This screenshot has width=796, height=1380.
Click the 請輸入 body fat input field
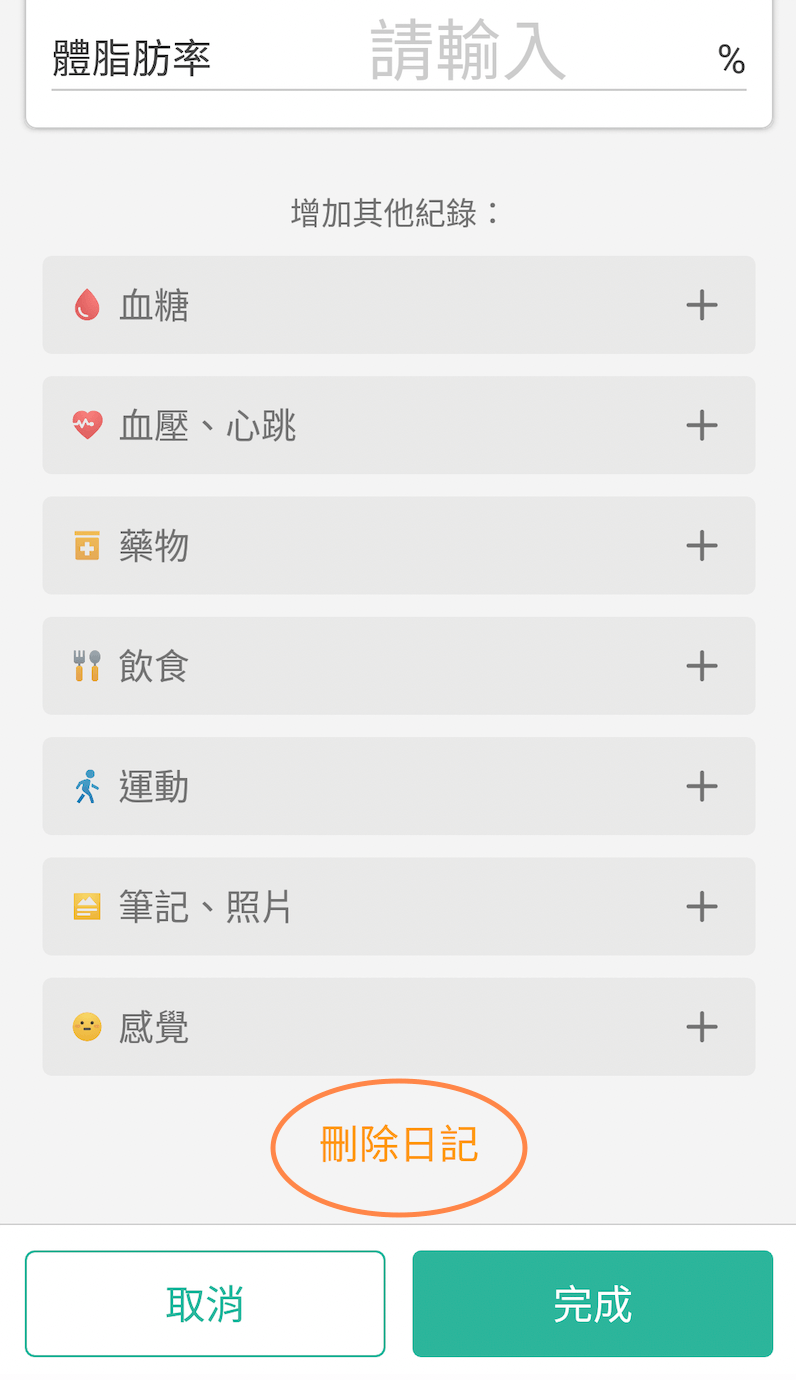click(465, 55)
